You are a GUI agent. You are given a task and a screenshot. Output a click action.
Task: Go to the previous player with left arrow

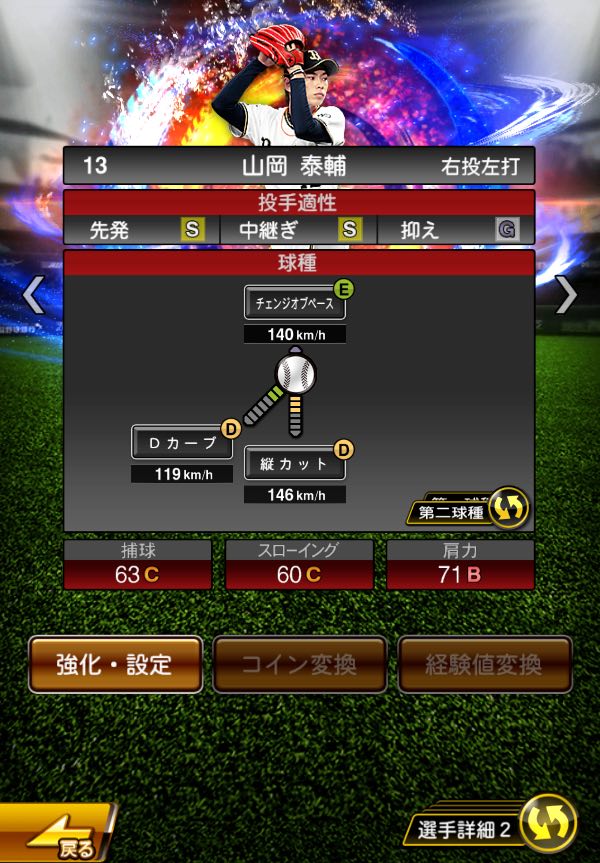click(34, 295)
